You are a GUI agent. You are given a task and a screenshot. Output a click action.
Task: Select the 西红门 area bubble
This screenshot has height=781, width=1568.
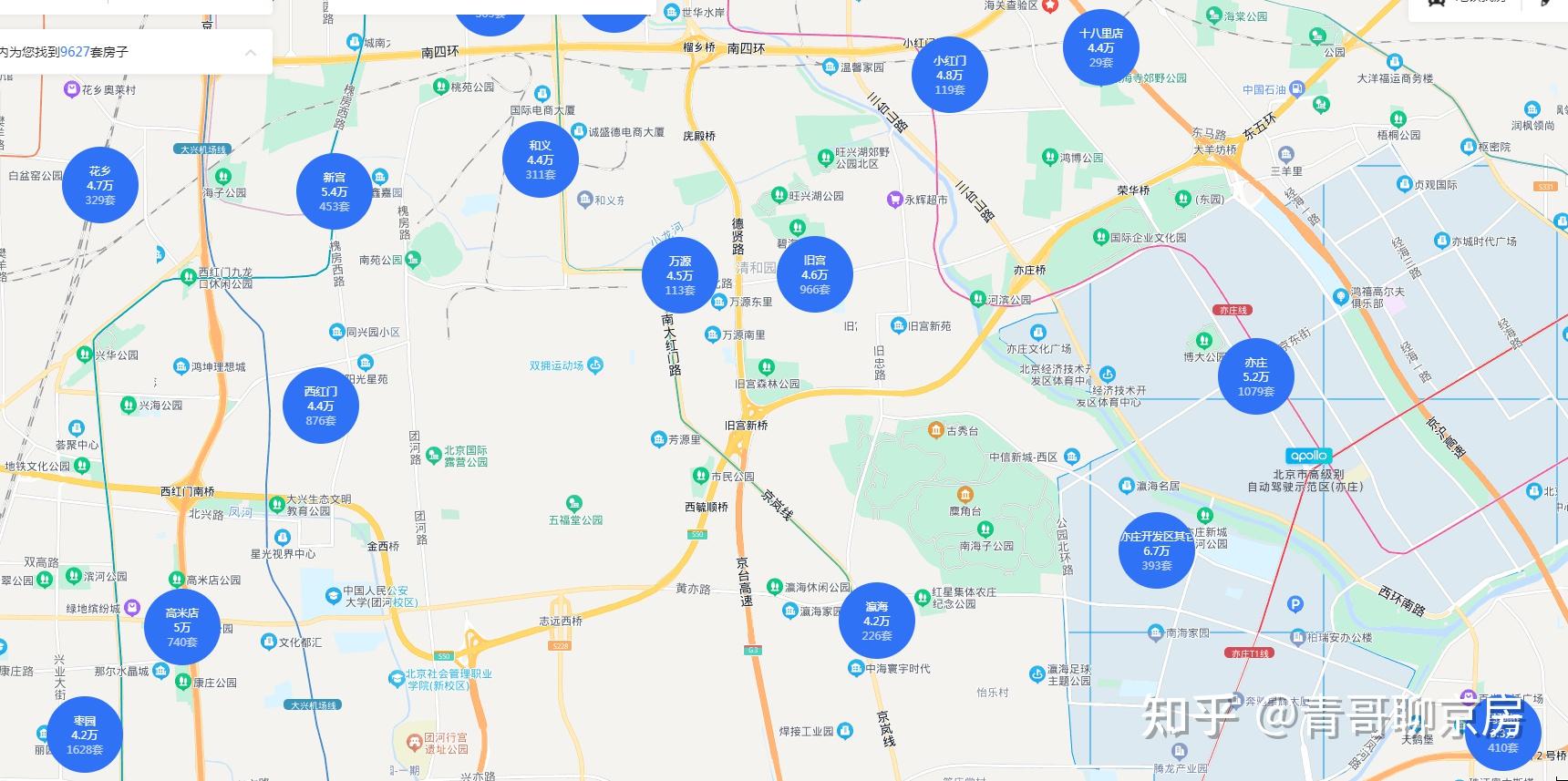(321, 406)
